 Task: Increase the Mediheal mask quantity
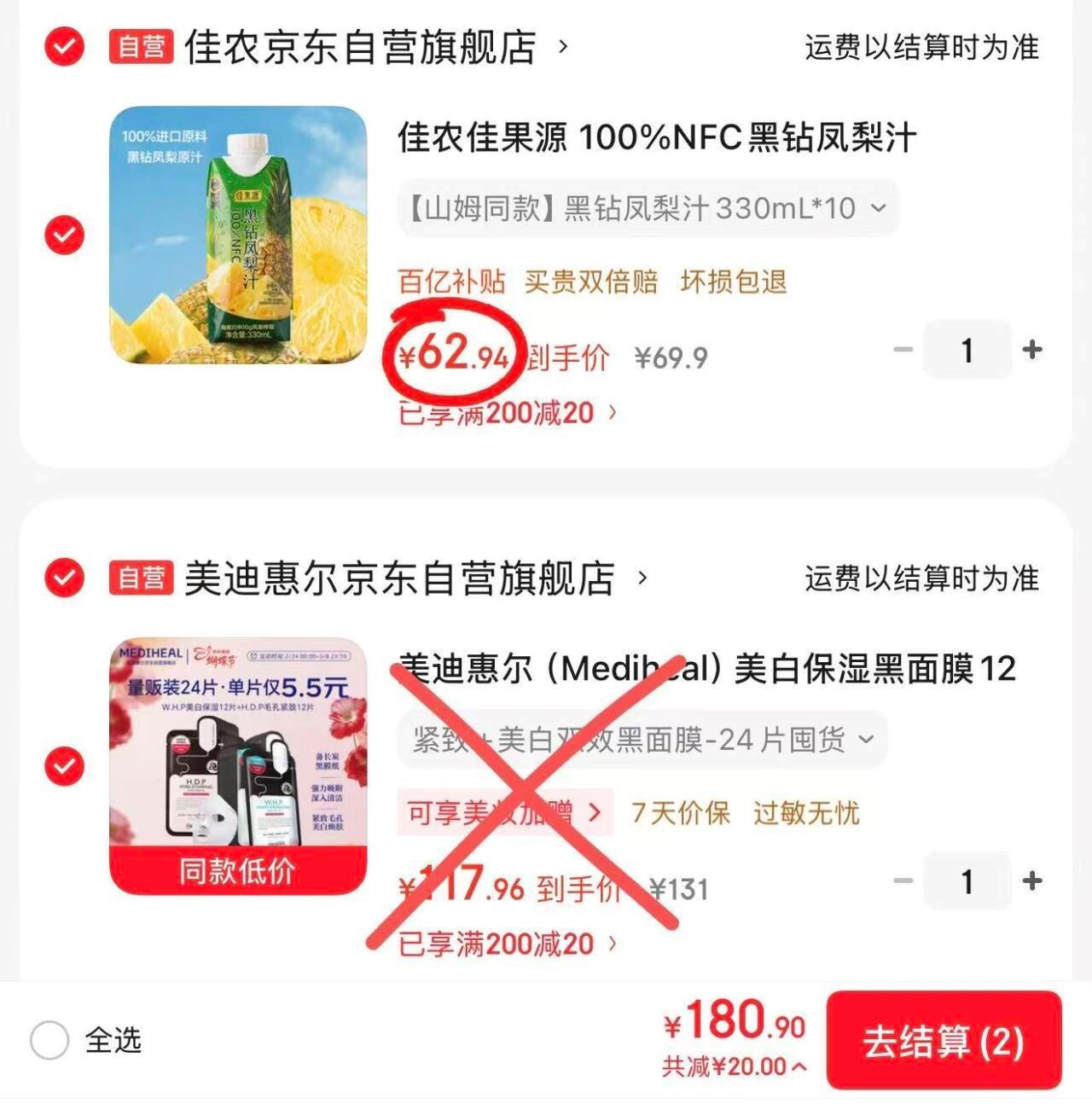1032,880
